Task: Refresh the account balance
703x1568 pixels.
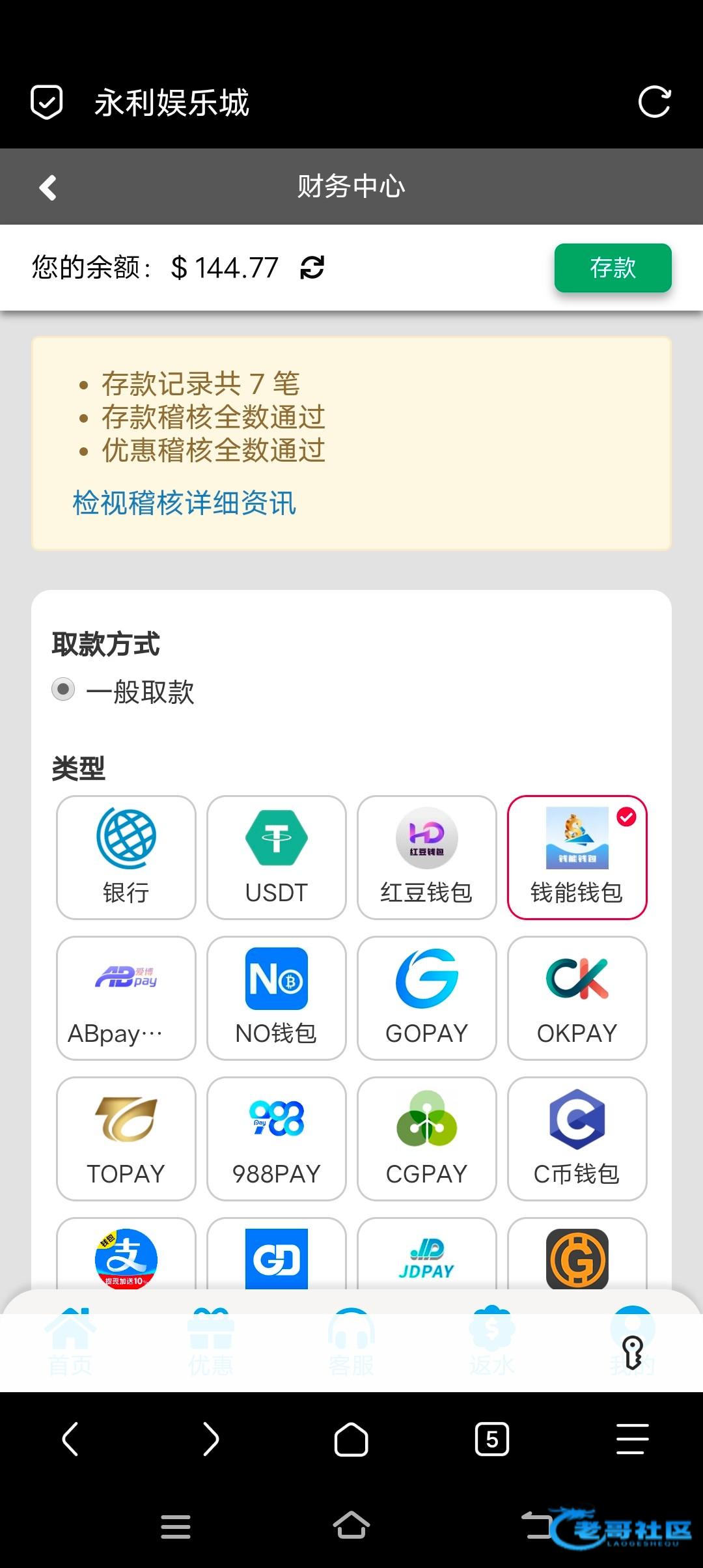Action: point(312,268)
